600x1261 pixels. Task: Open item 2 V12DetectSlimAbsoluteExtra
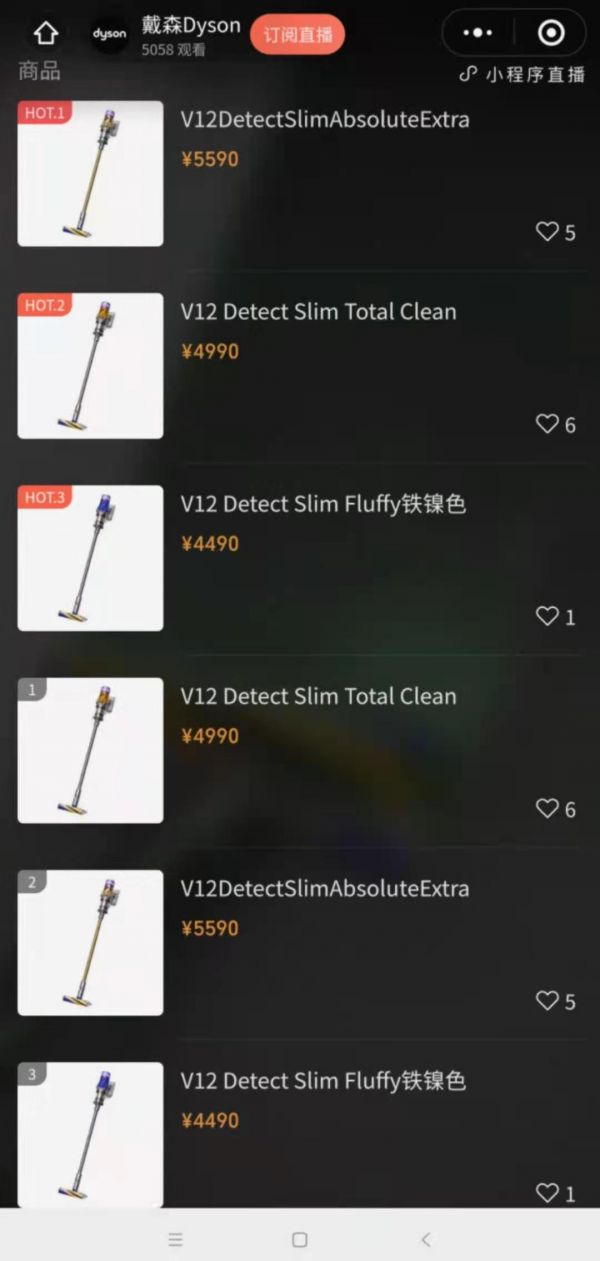[324, 888]
